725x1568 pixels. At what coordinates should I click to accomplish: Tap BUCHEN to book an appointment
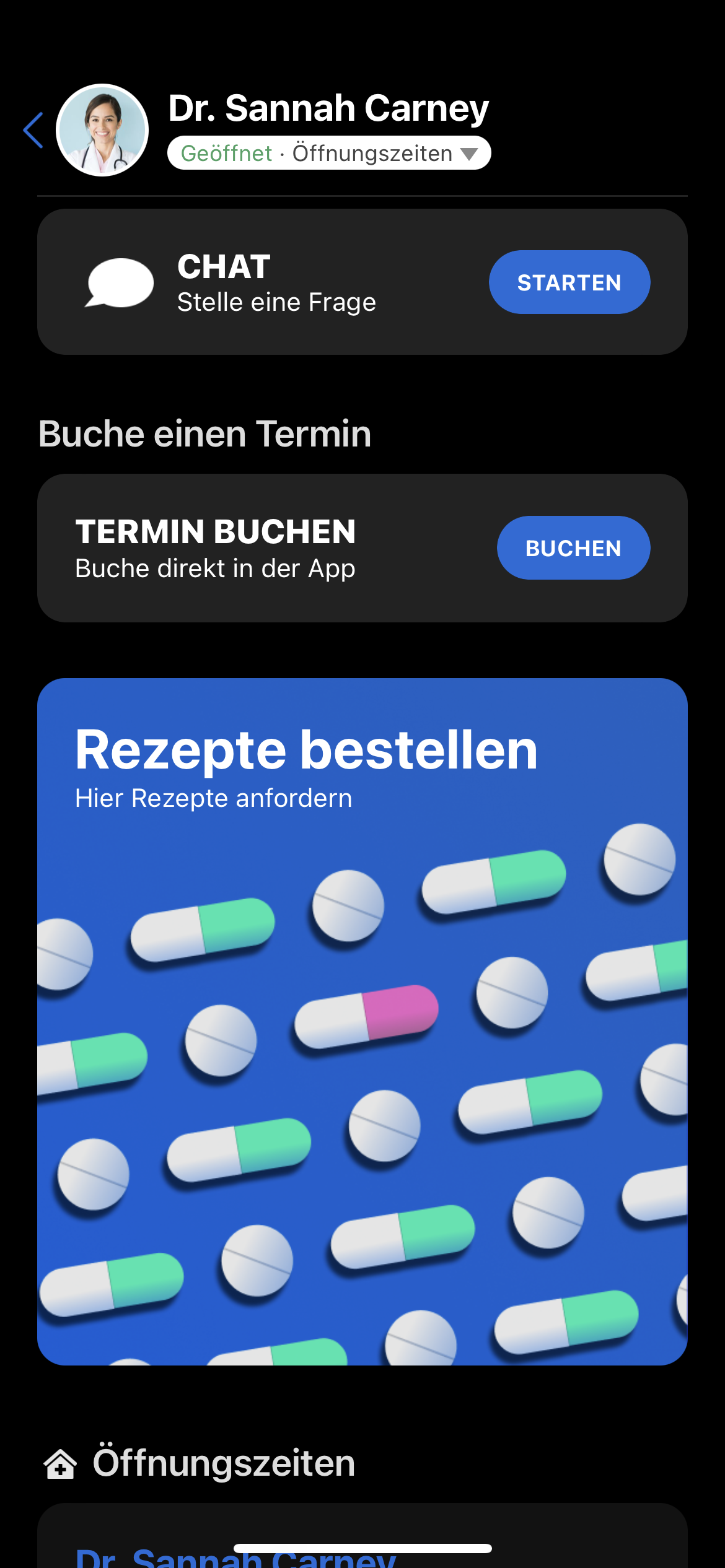tap(573, 548)
